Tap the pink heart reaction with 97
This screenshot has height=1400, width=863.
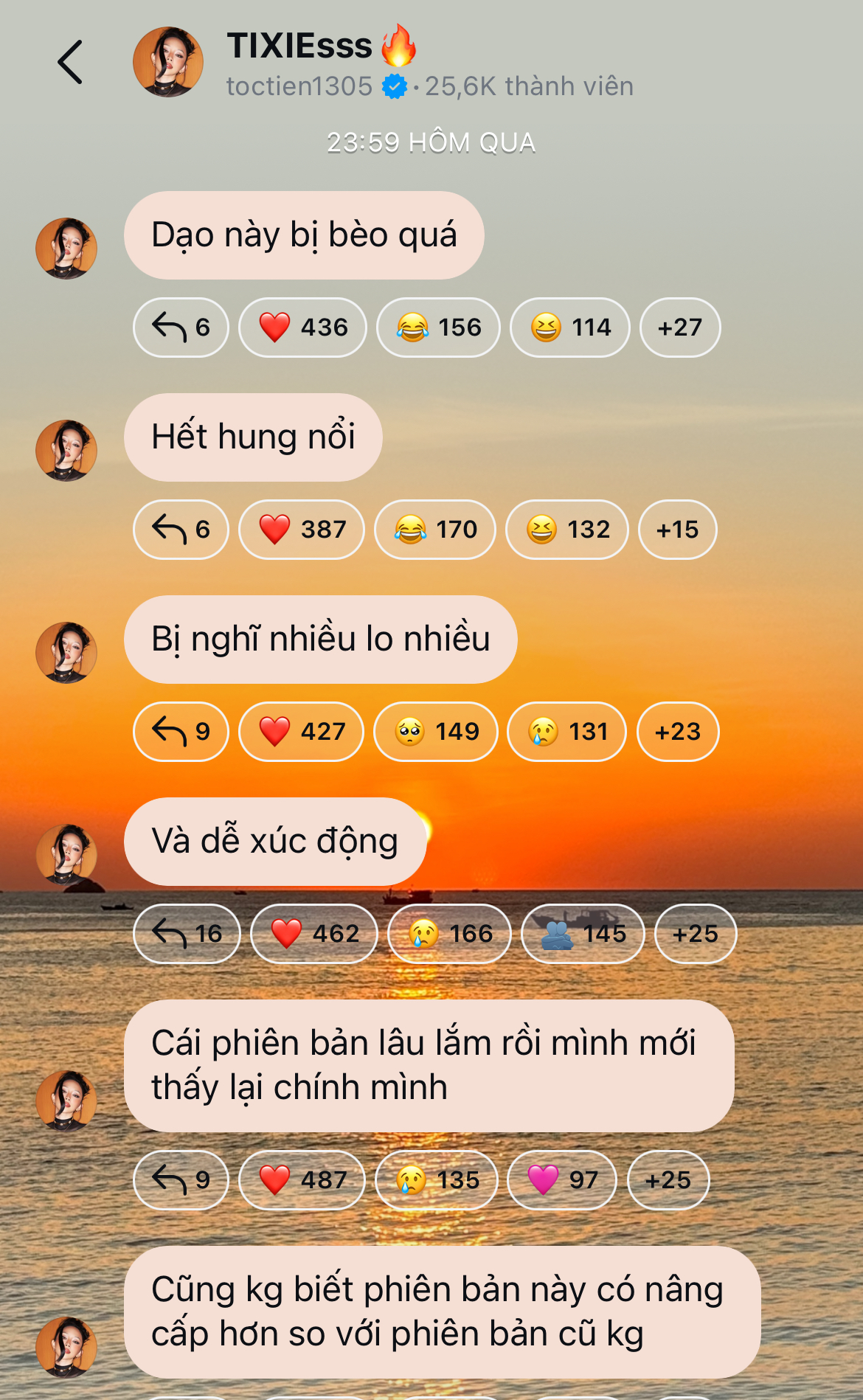tap(561, 1180)
